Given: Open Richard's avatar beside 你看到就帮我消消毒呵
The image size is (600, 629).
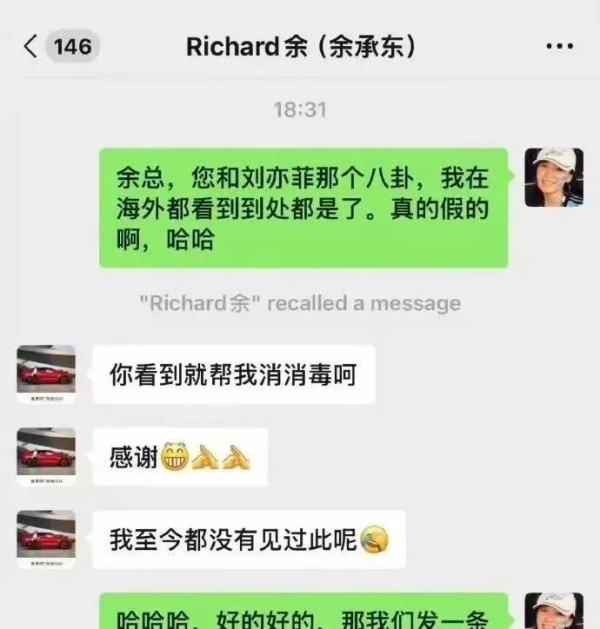Looking at the screenshot, I should pyautogui.click(x=46, y=375).
